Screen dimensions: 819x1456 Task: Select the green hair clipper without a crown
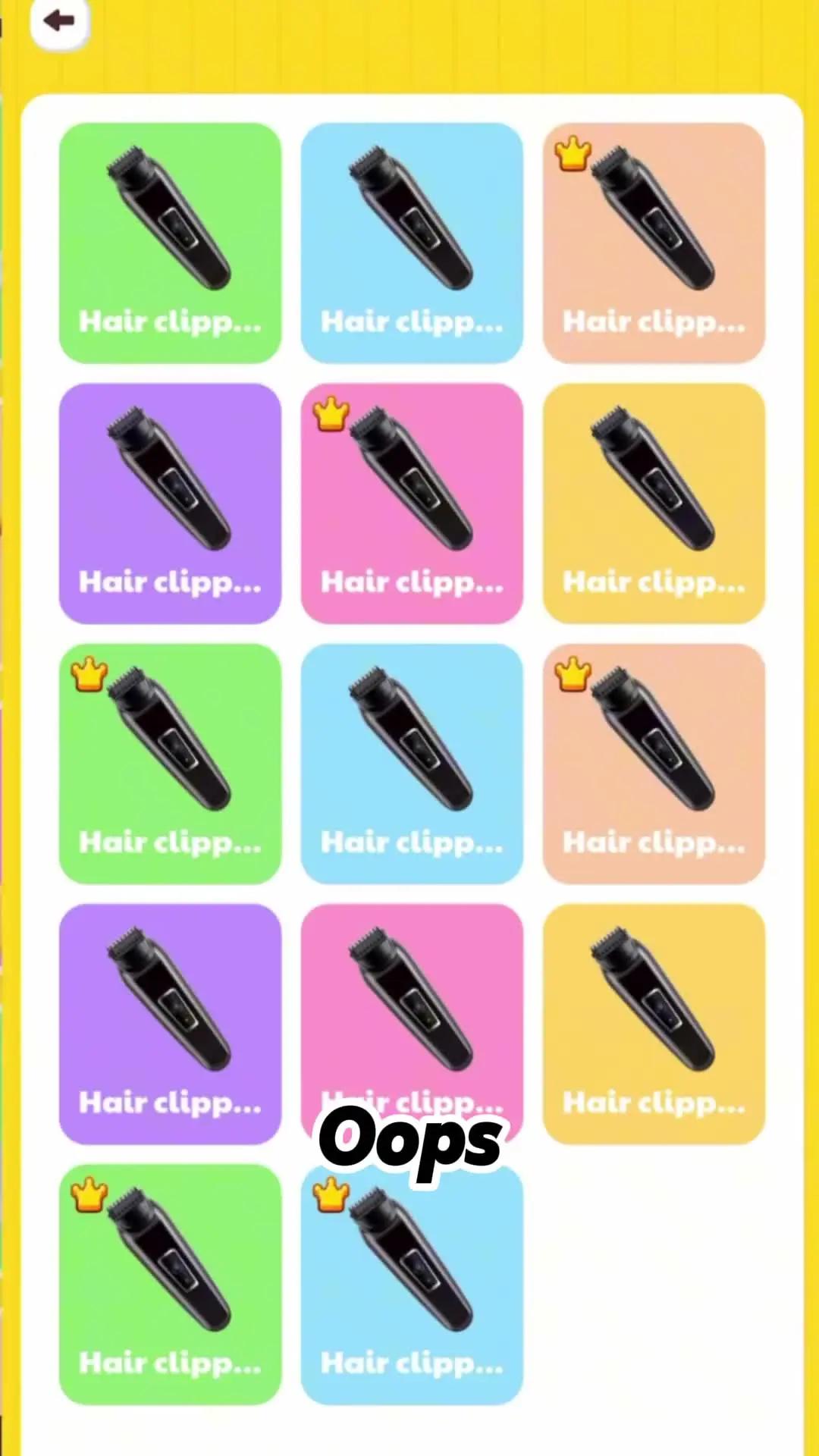pos(170,243)
